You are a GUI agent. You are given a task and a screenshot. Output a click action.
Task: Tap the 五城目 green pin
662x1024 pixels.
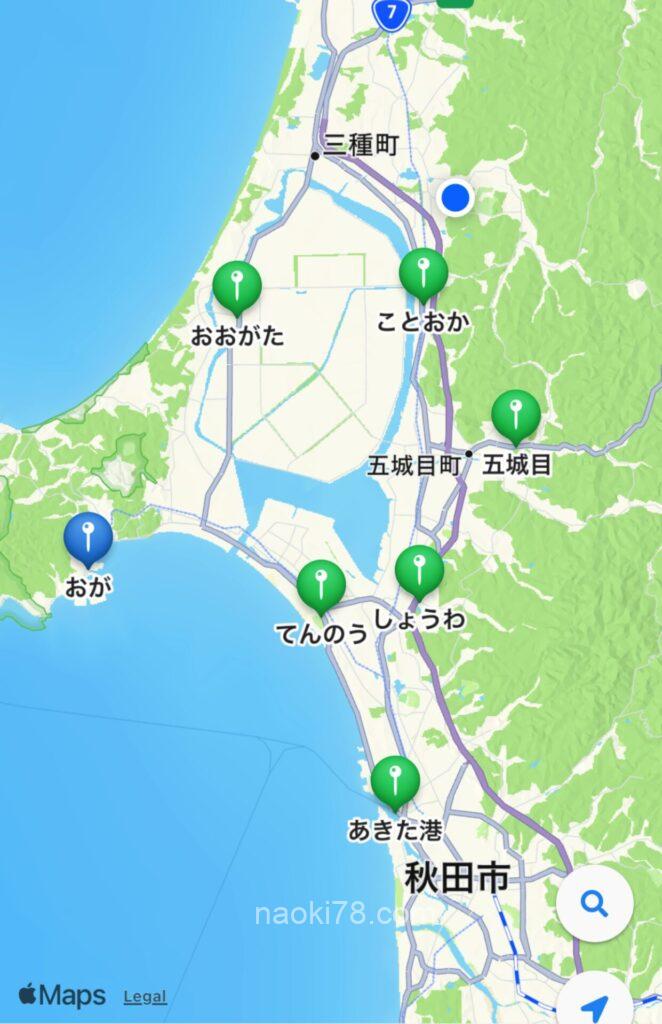[516, 415]
